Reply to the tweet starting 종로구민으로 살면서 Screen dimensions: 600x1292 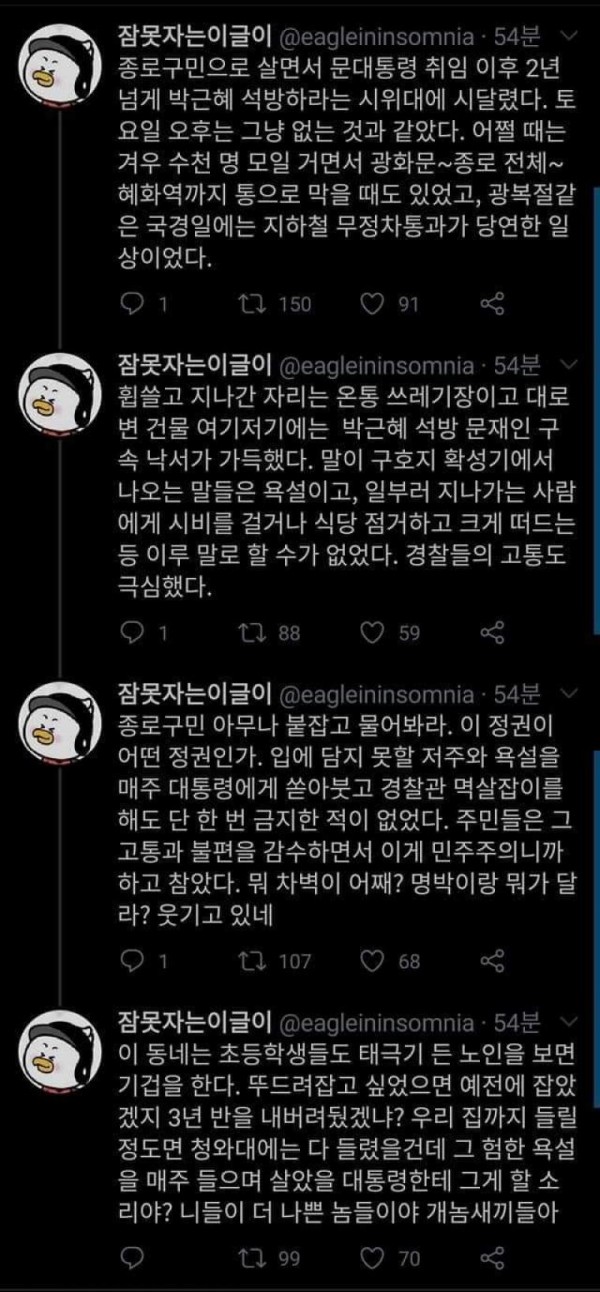(x=133, y=304)
